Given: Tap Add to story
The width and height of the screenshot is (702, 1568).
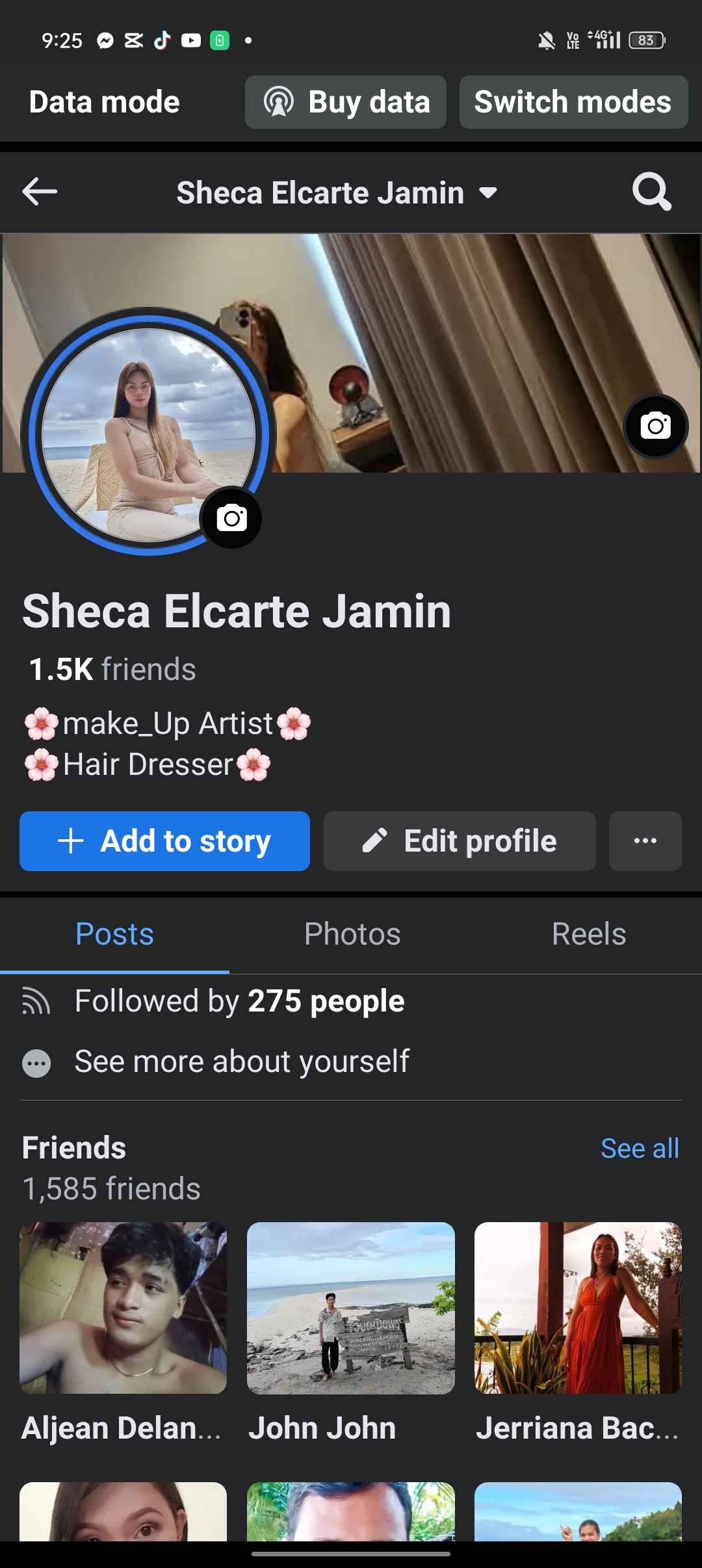Looking at the screenshot, I should (164, 841).
